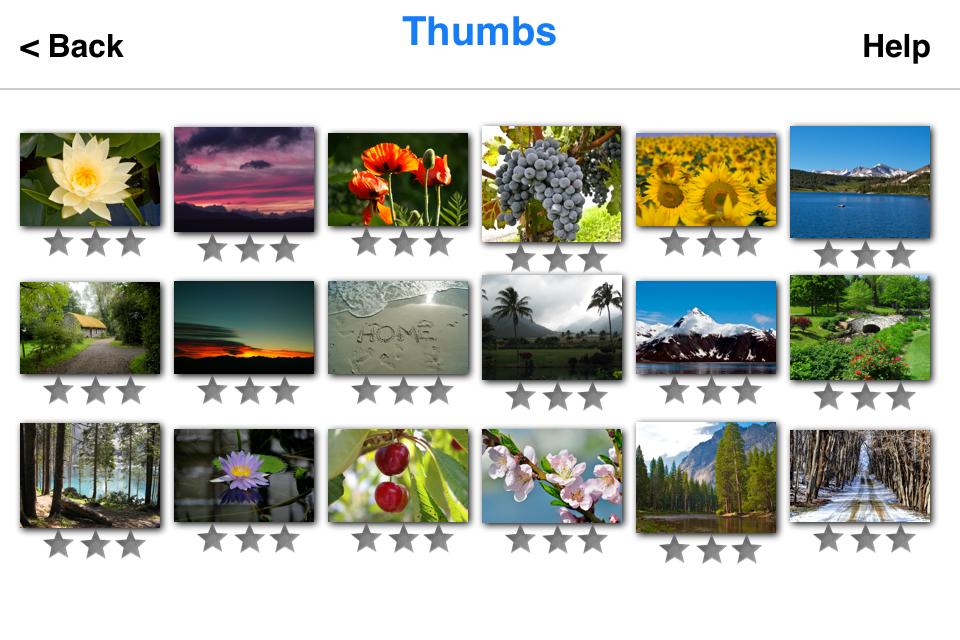
Task: View the orange horizon sunset thumbnail
Action: (x=244, y=327)
